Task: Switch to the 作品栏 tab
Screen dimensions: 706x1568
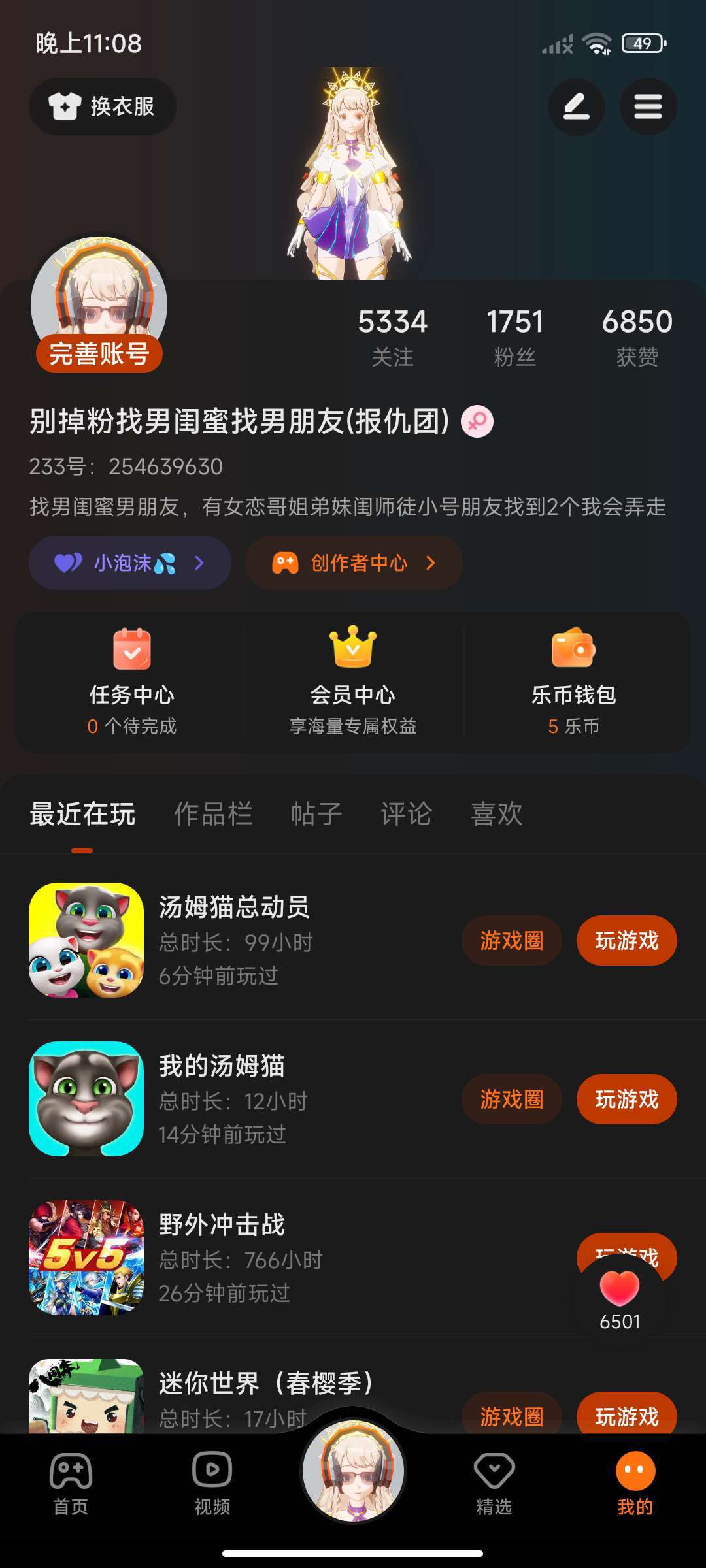Action: (213, 814)
